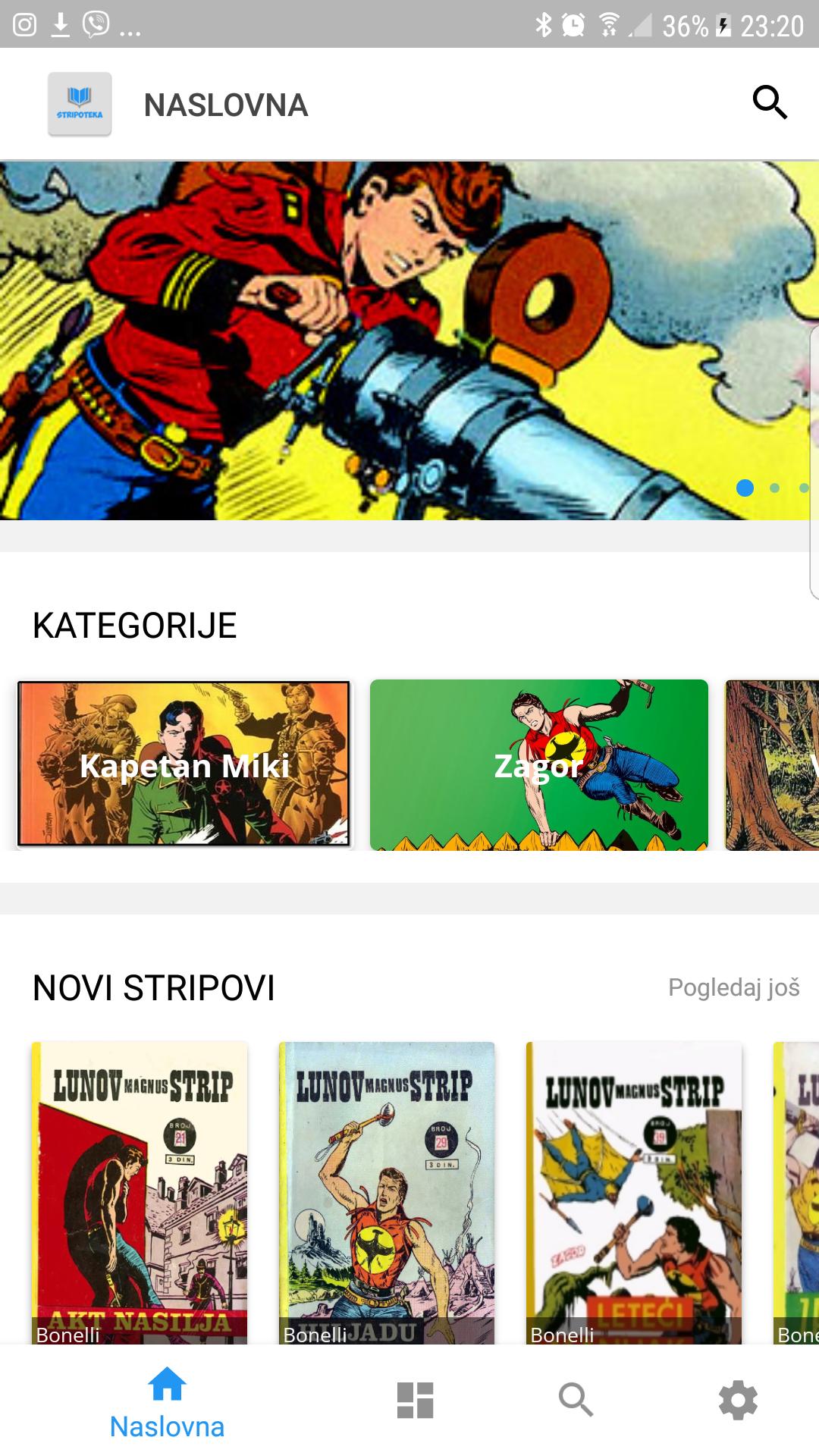Tap the battery percentage indicator showing 36%
Viewport: 819px width, 1456px height.
[x=685, y=24]
